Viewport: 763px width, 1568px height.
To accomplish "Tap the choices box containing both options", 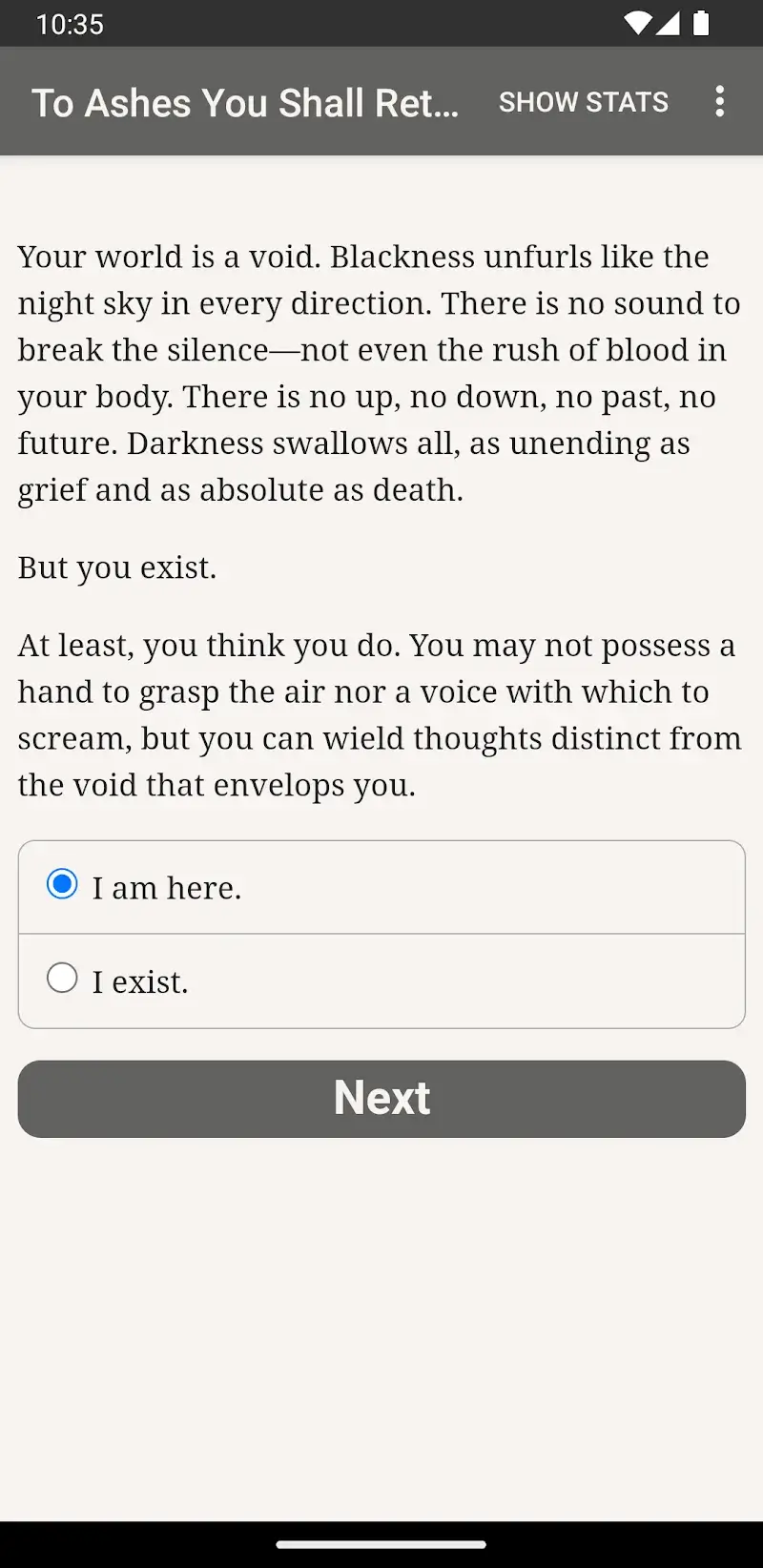I will click(381, 934).
